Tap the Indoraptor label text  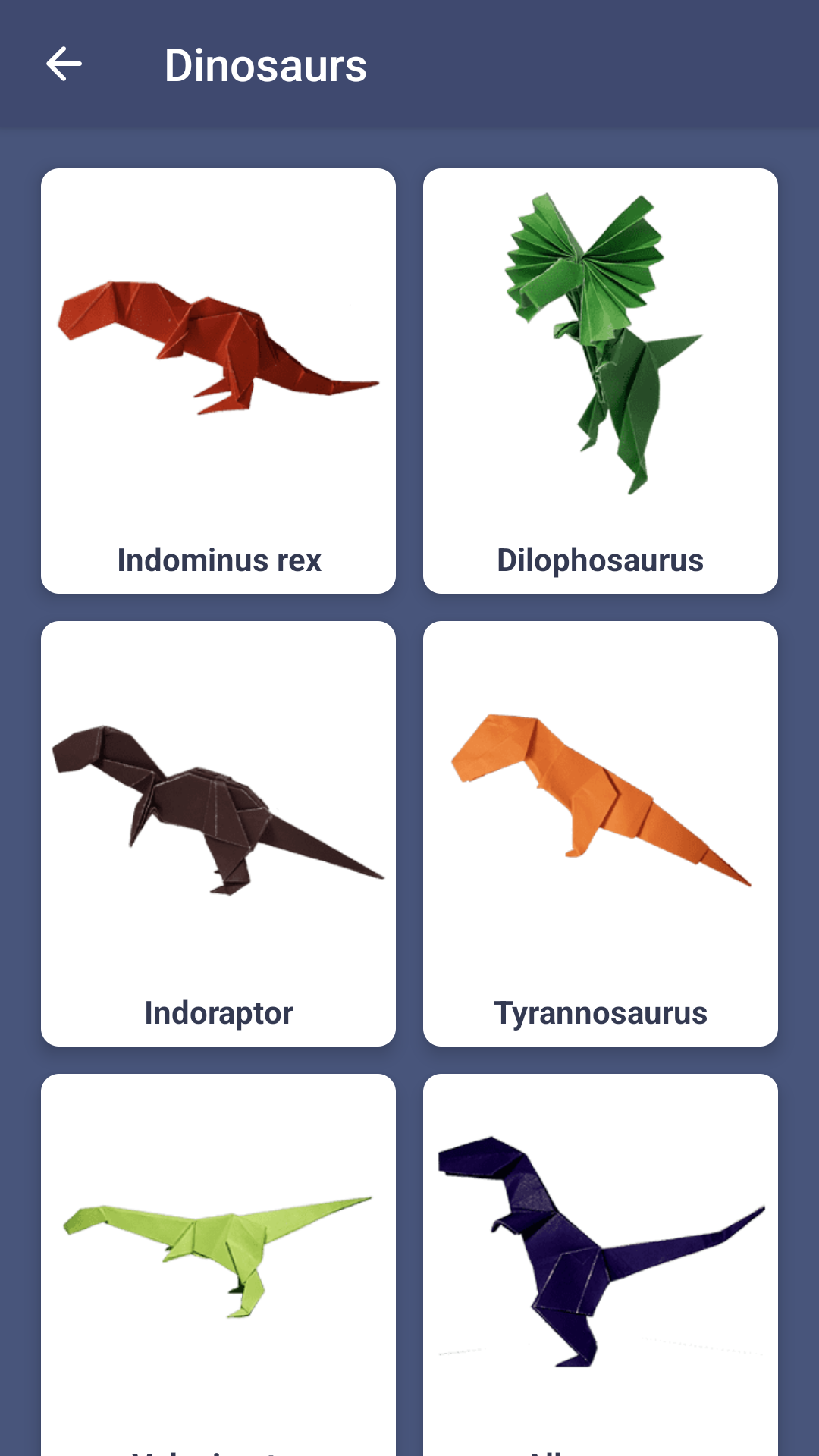point(219,1012)
